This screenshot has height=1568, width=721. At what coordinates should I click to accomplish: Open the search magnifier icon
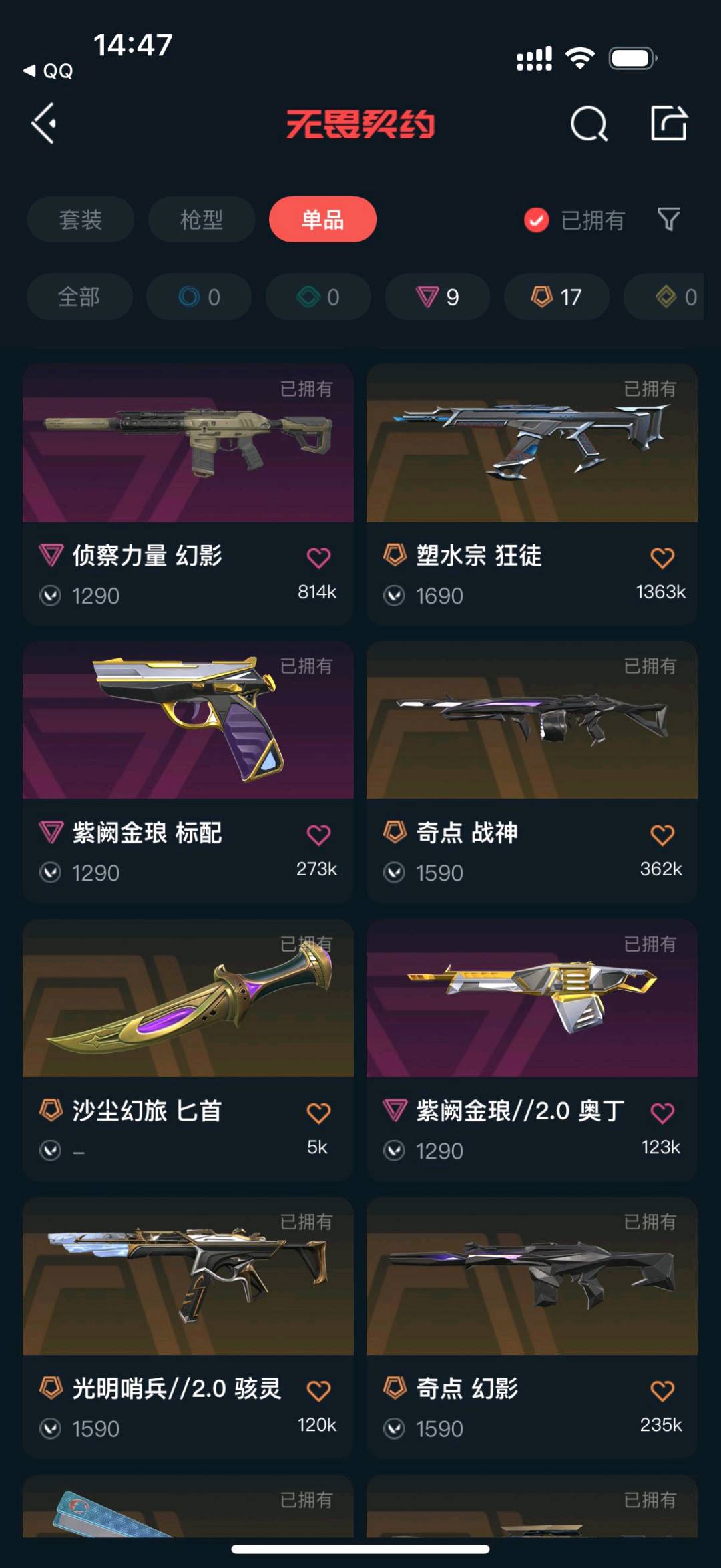point(589,124)
